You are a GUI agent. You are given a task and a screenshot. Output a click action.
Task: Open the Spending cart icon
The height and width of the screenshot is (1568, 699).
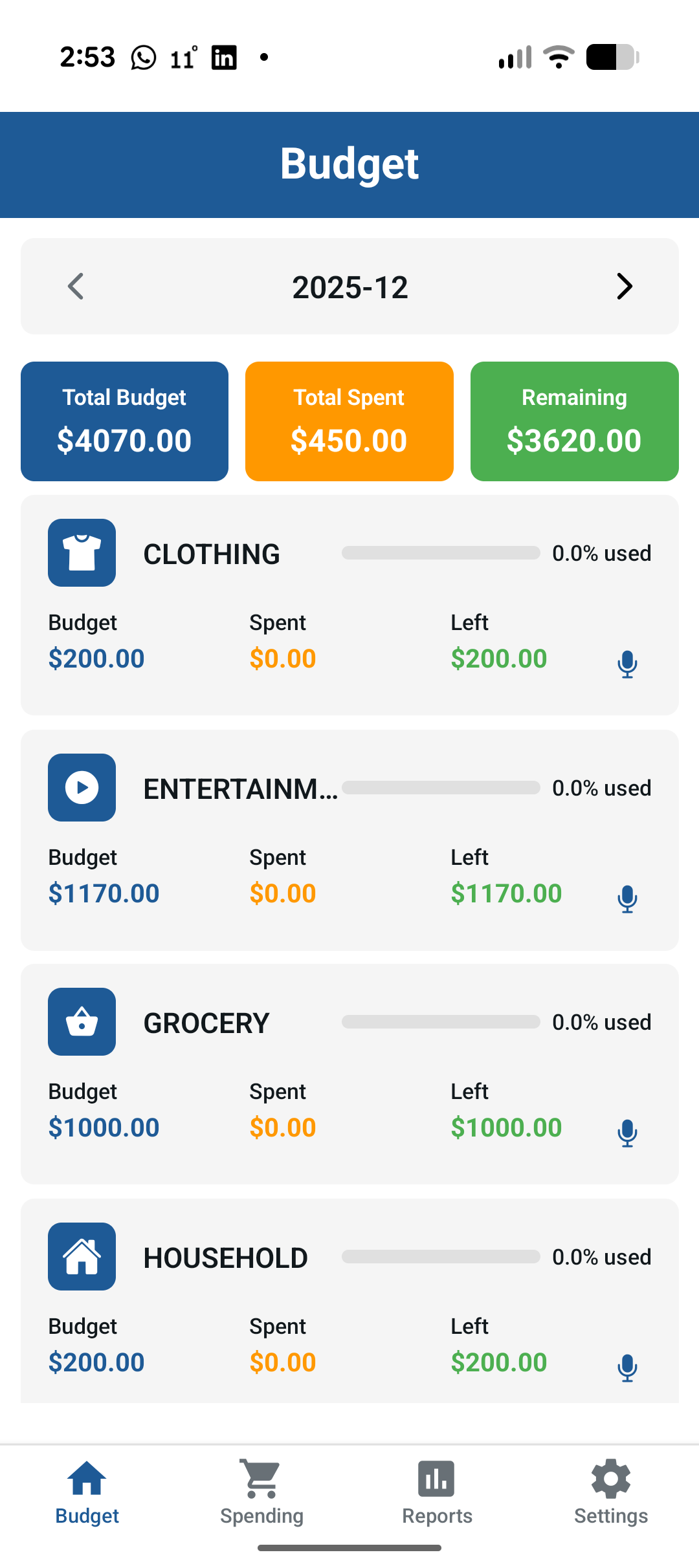coord(261,1479)
